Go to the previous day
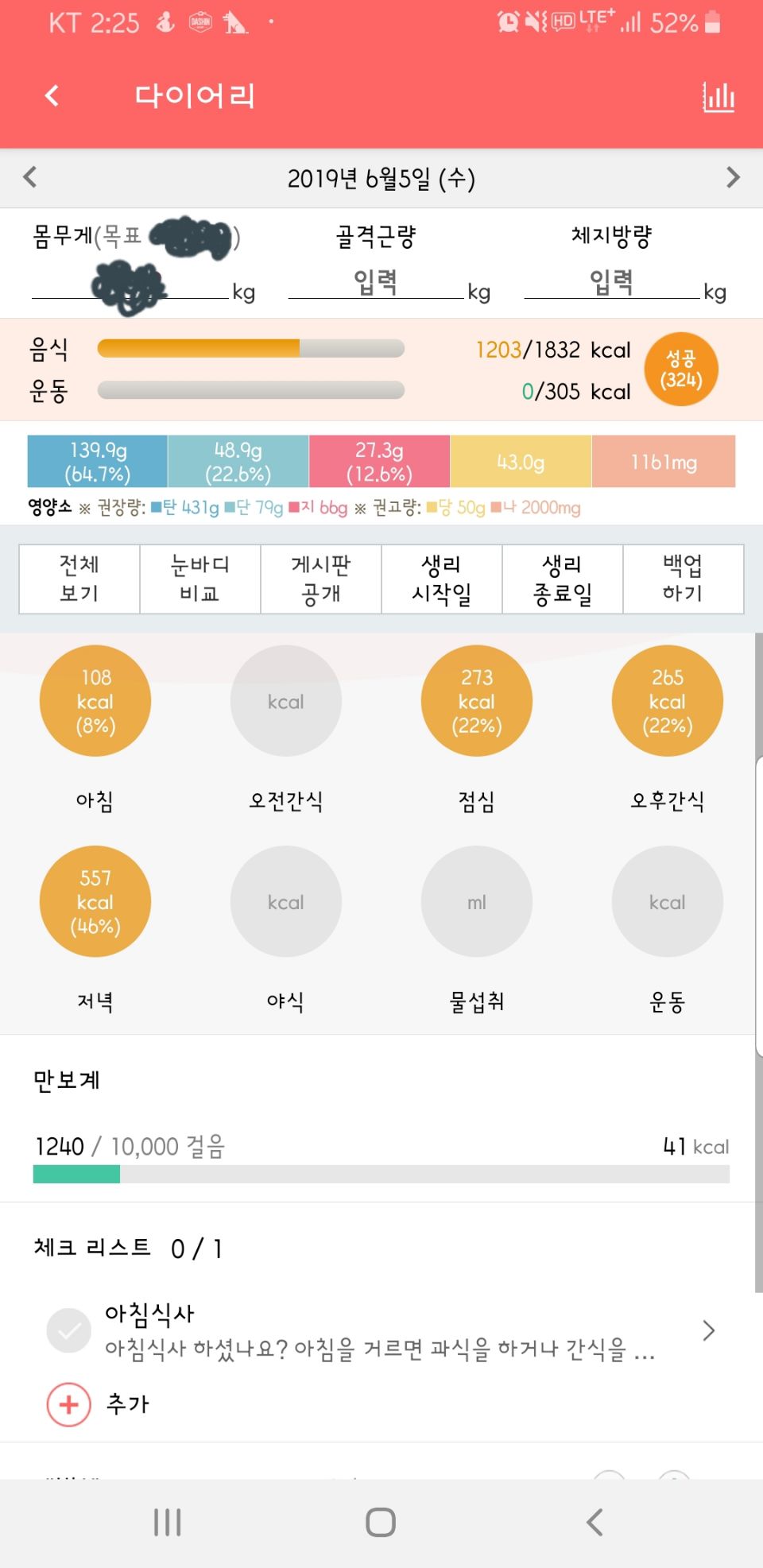This screenshot has width=763, height=1568. [30, 176]
